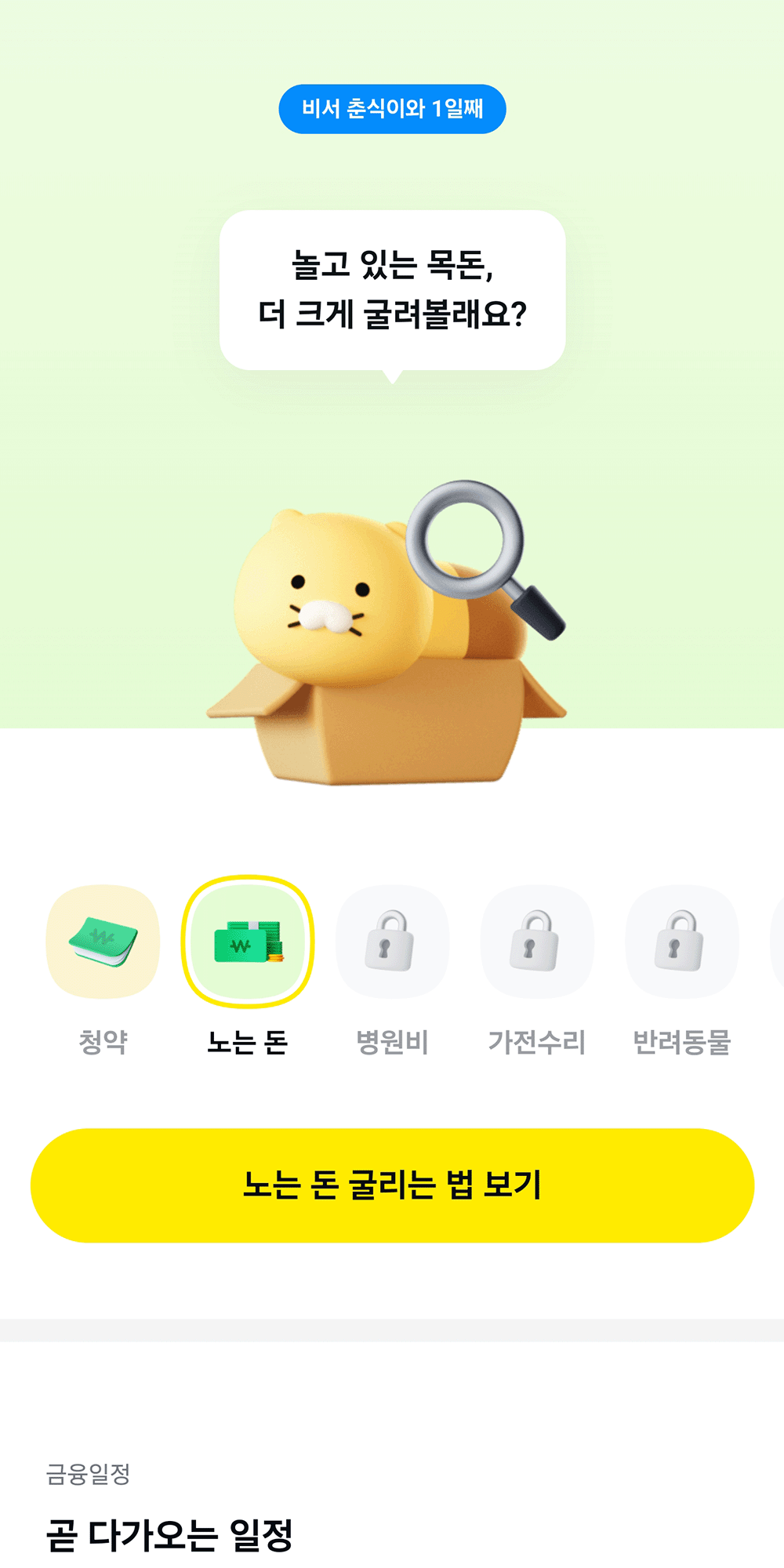Select the 노는 돈 category icon
Image resolution: width=784 pixels, height=1568 pixels.
click(x=248, y=942)
